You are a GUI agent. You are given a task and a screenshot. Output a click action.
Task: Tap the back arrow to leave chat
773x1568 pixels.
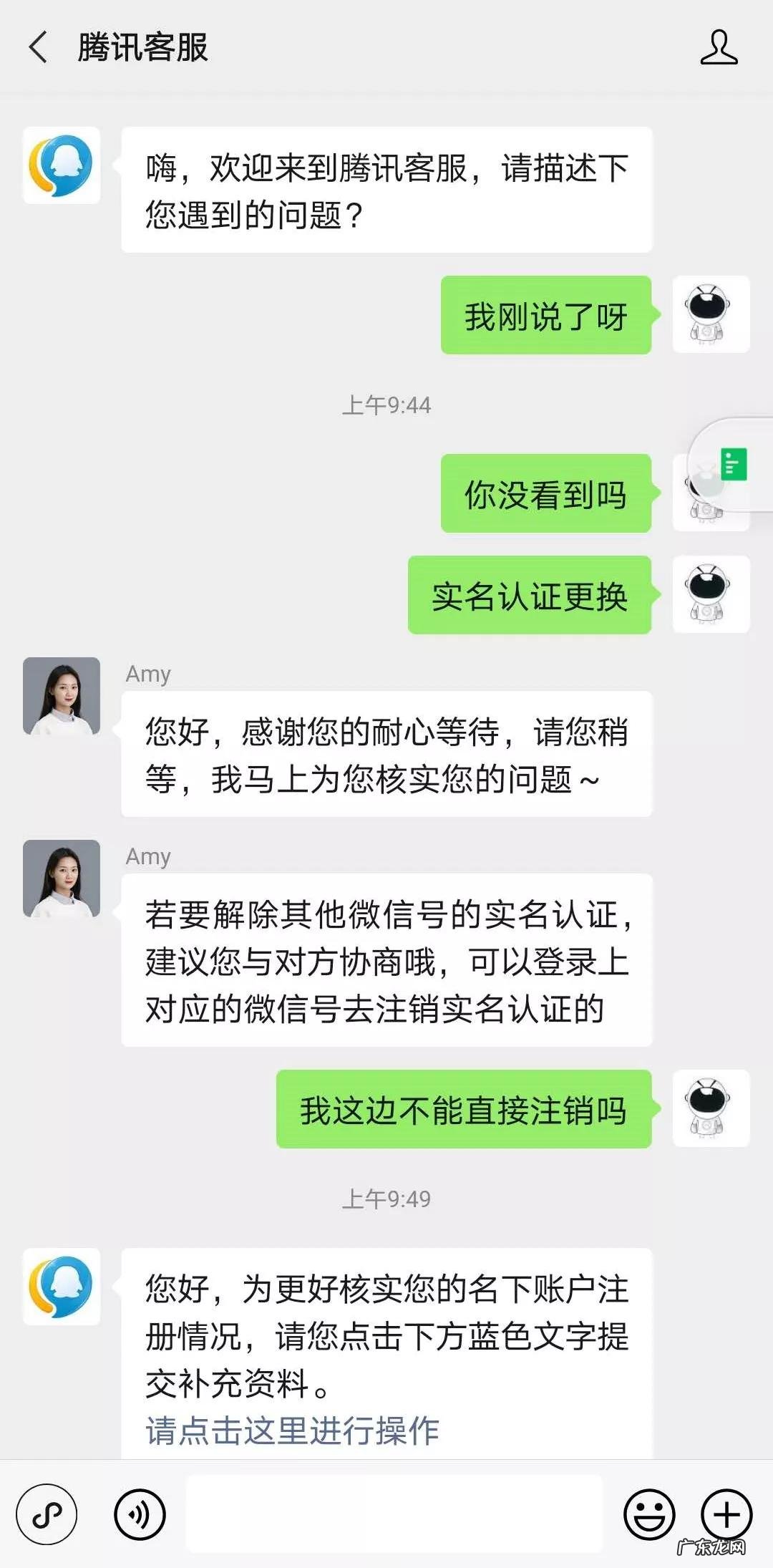(37, 49)
